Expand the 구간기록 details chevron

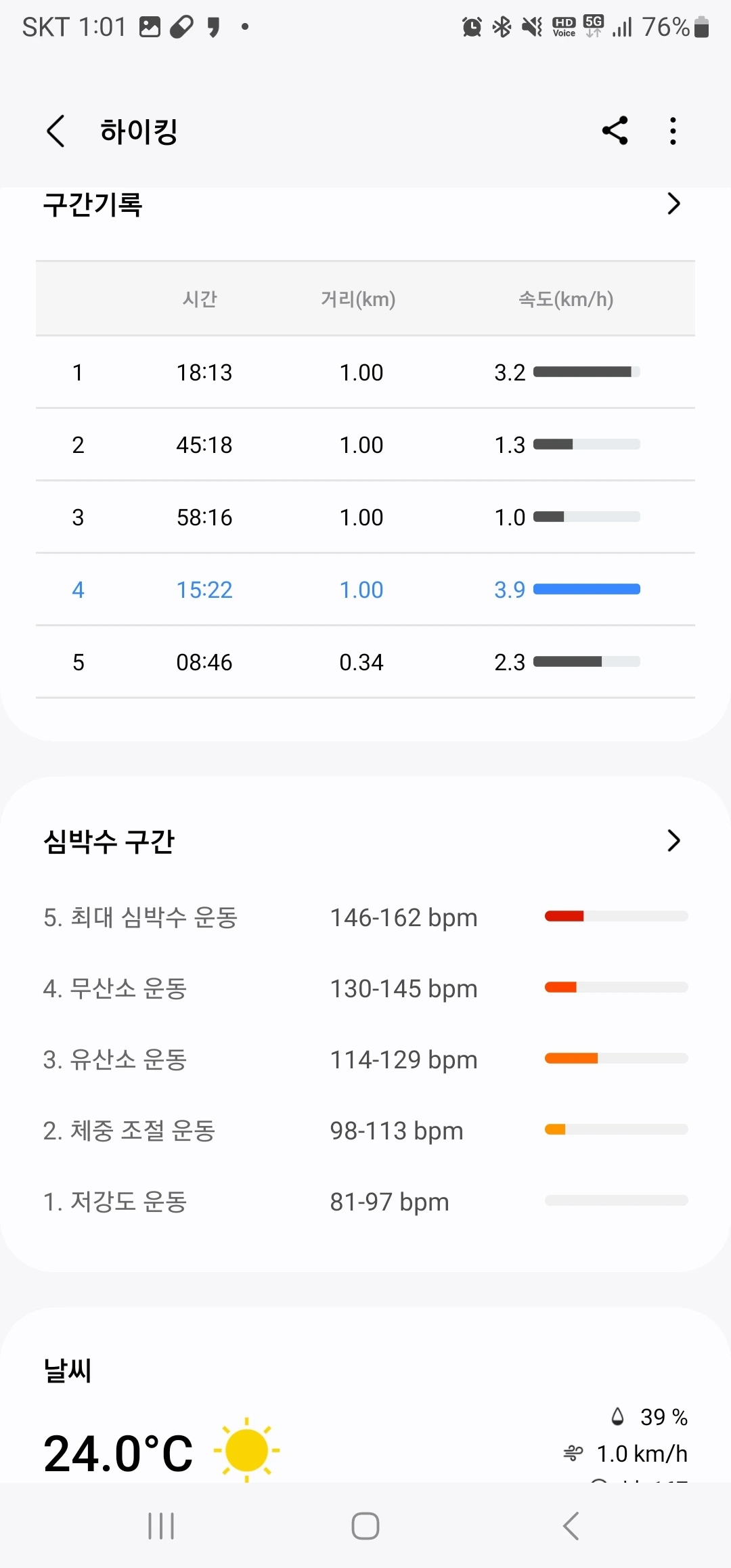[x=673, y=204]
